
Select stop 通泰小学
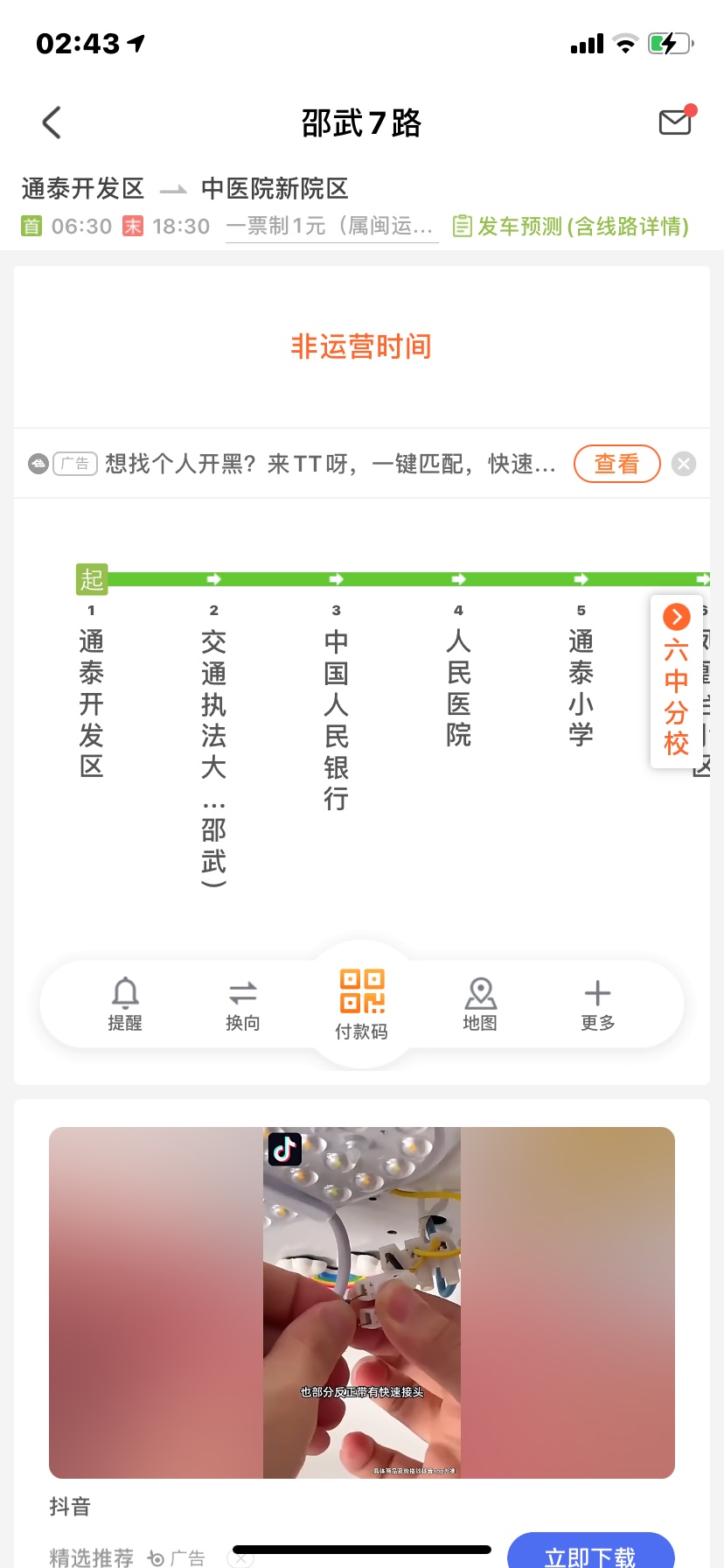pos(581,687)
